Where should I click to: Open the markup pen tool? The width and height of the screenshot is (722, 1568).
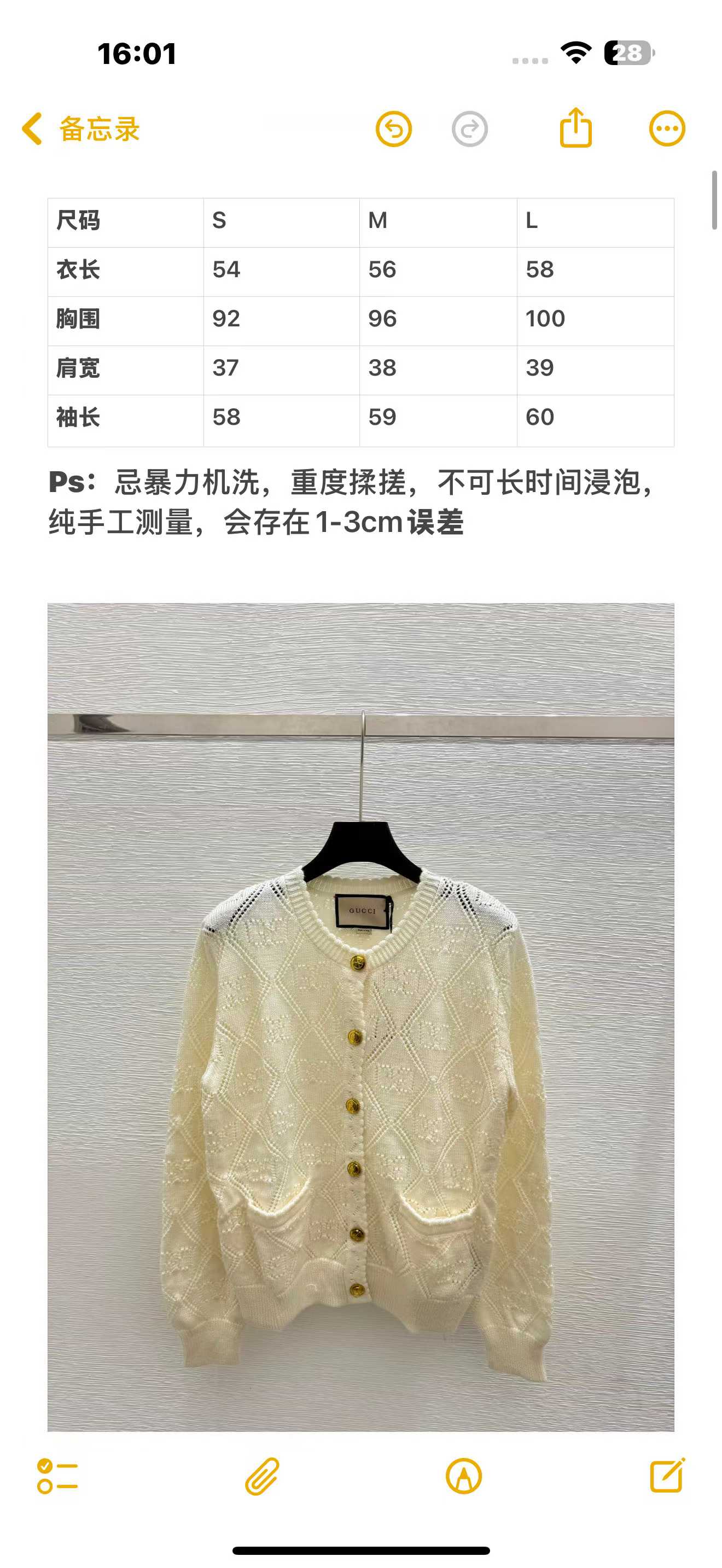(x=463, y=1476)
